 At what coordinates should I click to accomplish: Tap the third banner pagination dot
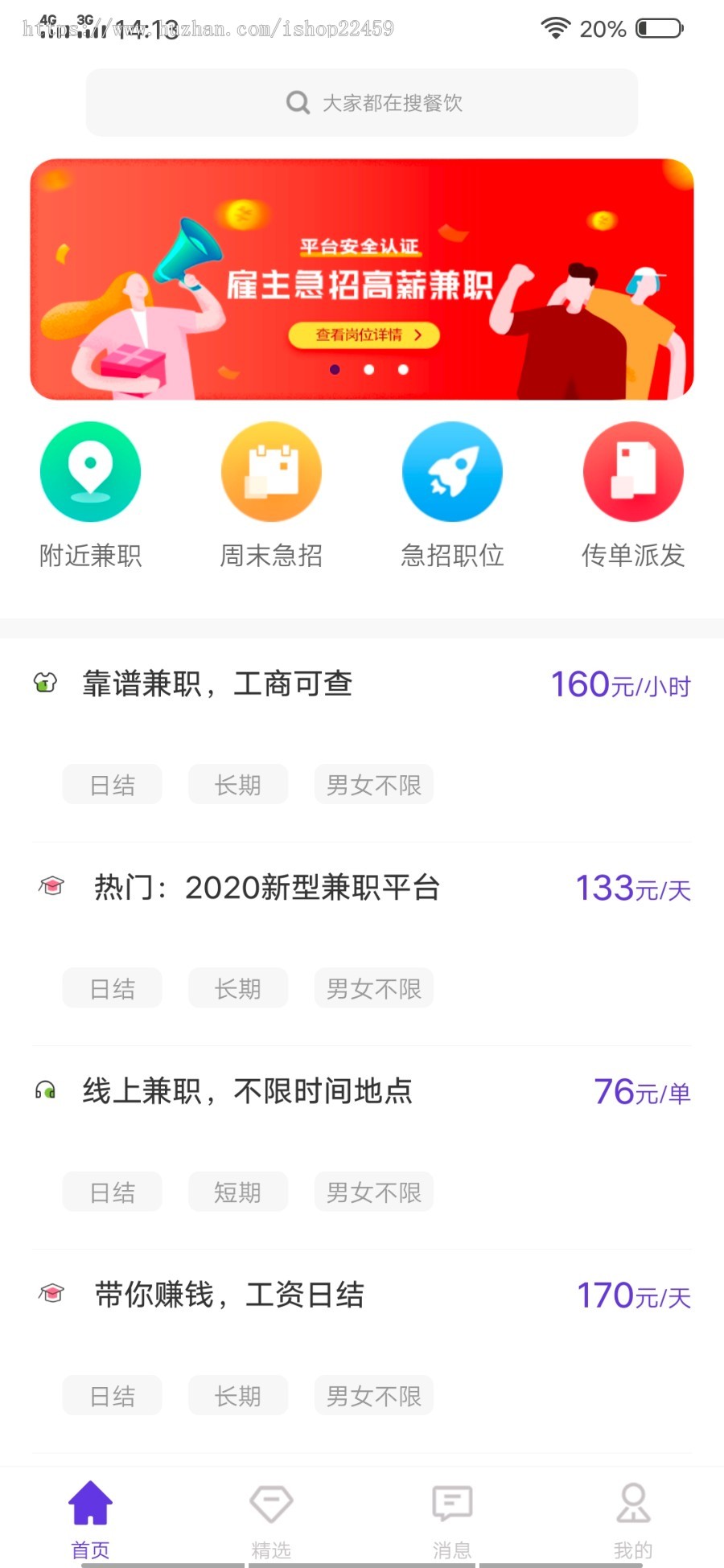(x=402, y=370)
